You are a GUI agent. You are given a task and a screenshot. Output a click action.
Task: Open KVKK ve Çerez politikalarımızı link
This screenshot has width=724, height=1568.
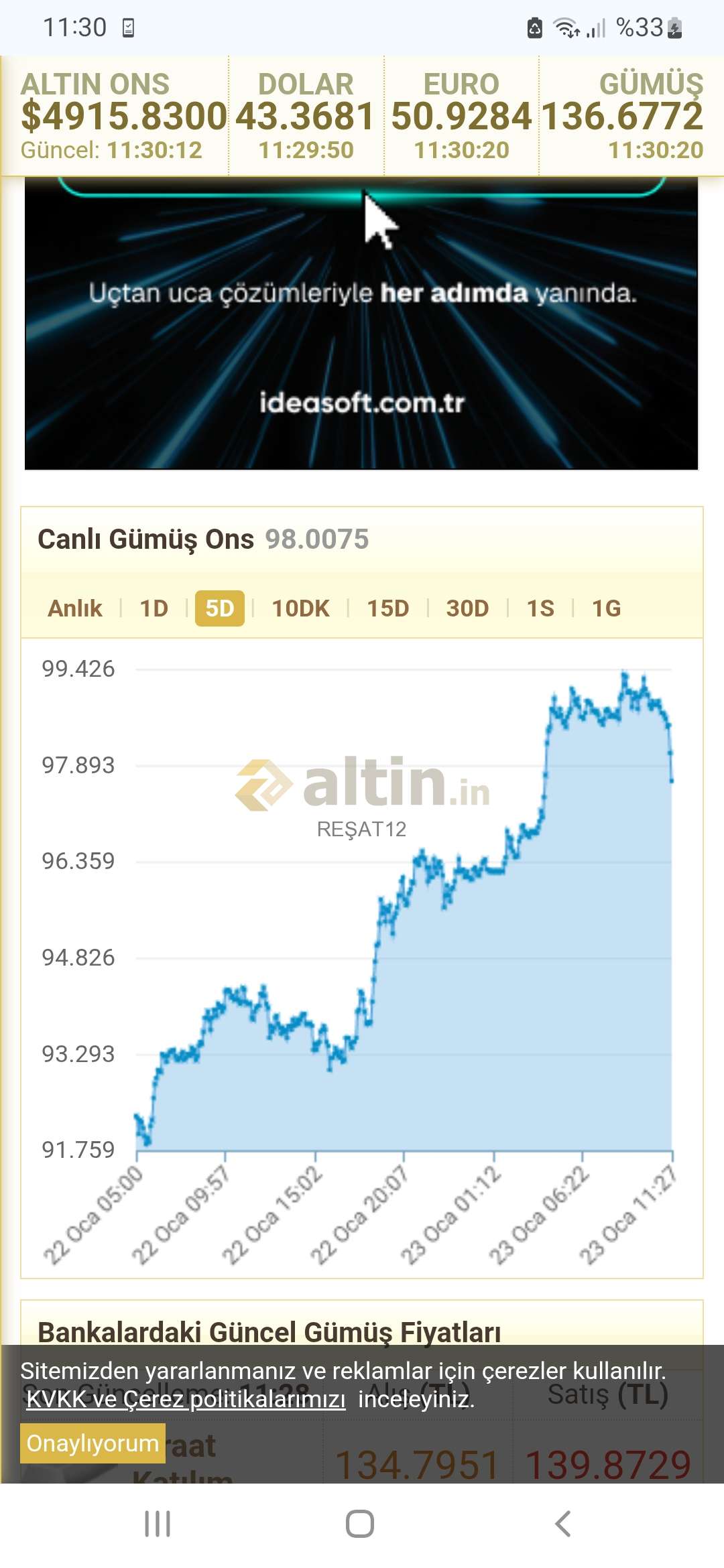(x=186, y=1399)
